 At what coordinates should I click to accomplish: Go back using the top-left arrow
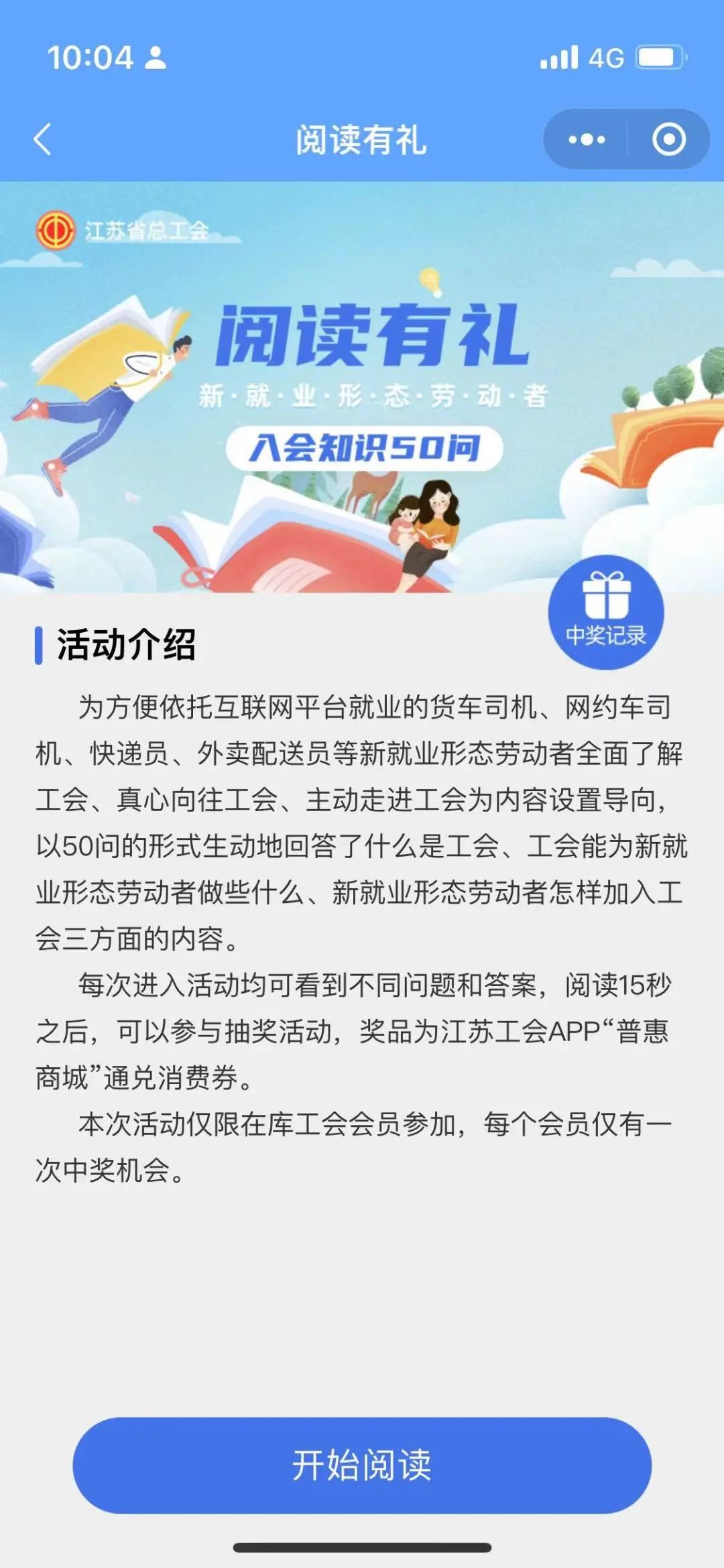point(43,139)
